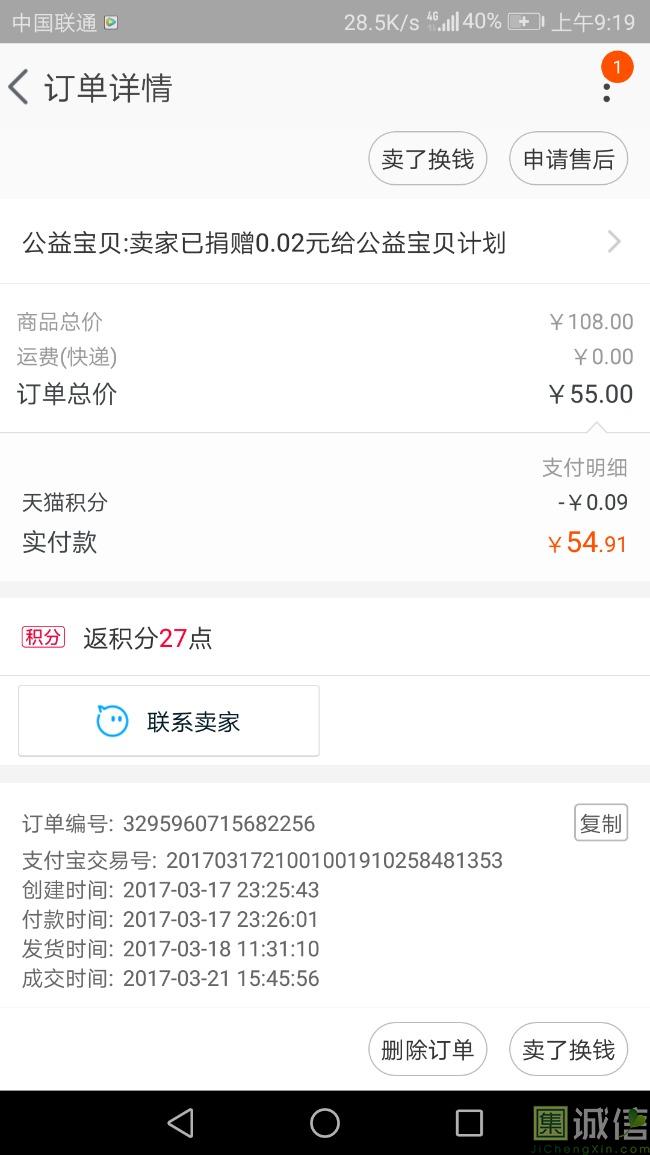Tap the system home button
This screenshot has width=650, height=1155.
(x=325, y=1123)
